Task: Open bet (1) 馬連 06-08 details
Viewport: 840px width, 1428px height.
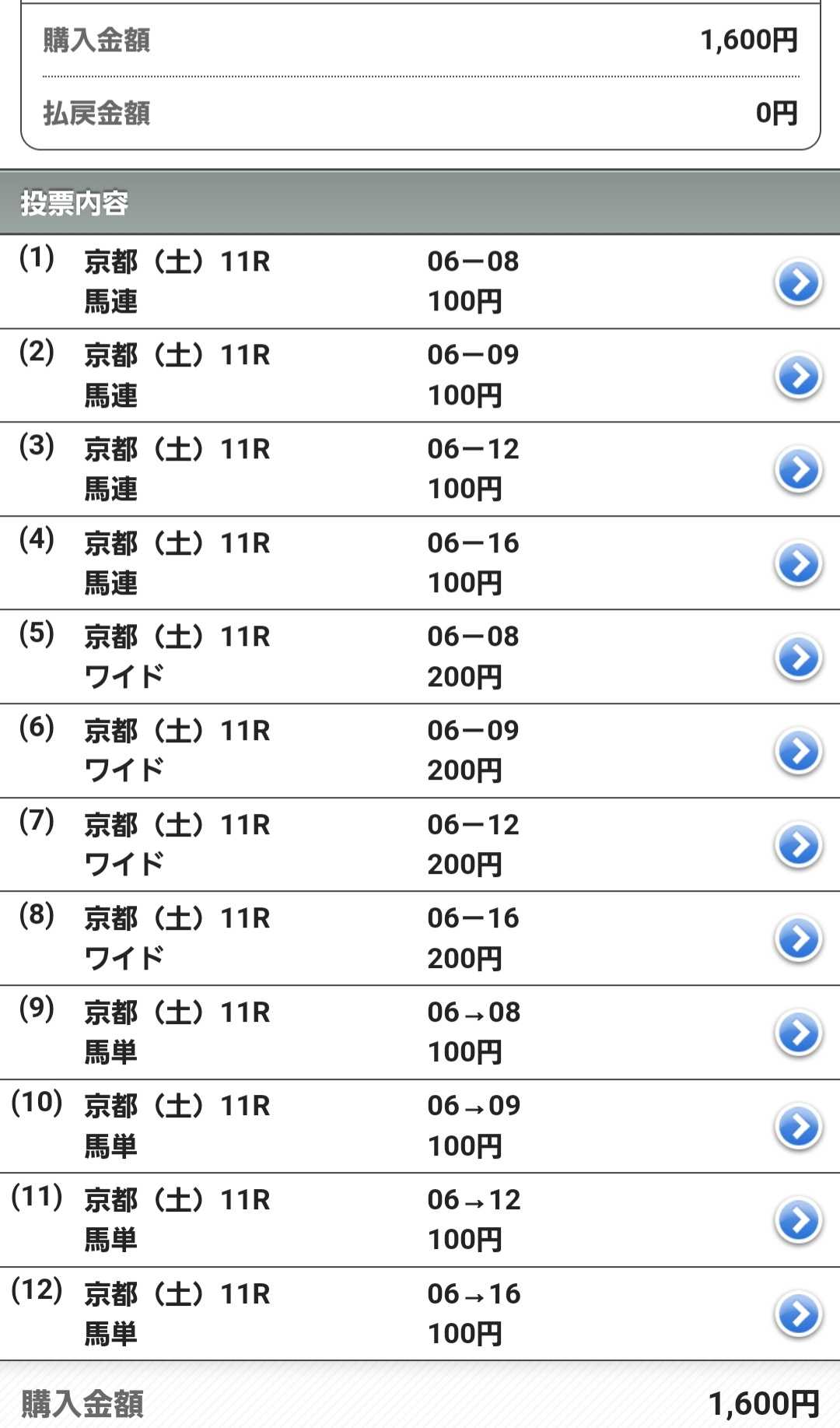Action: point(798,282)
